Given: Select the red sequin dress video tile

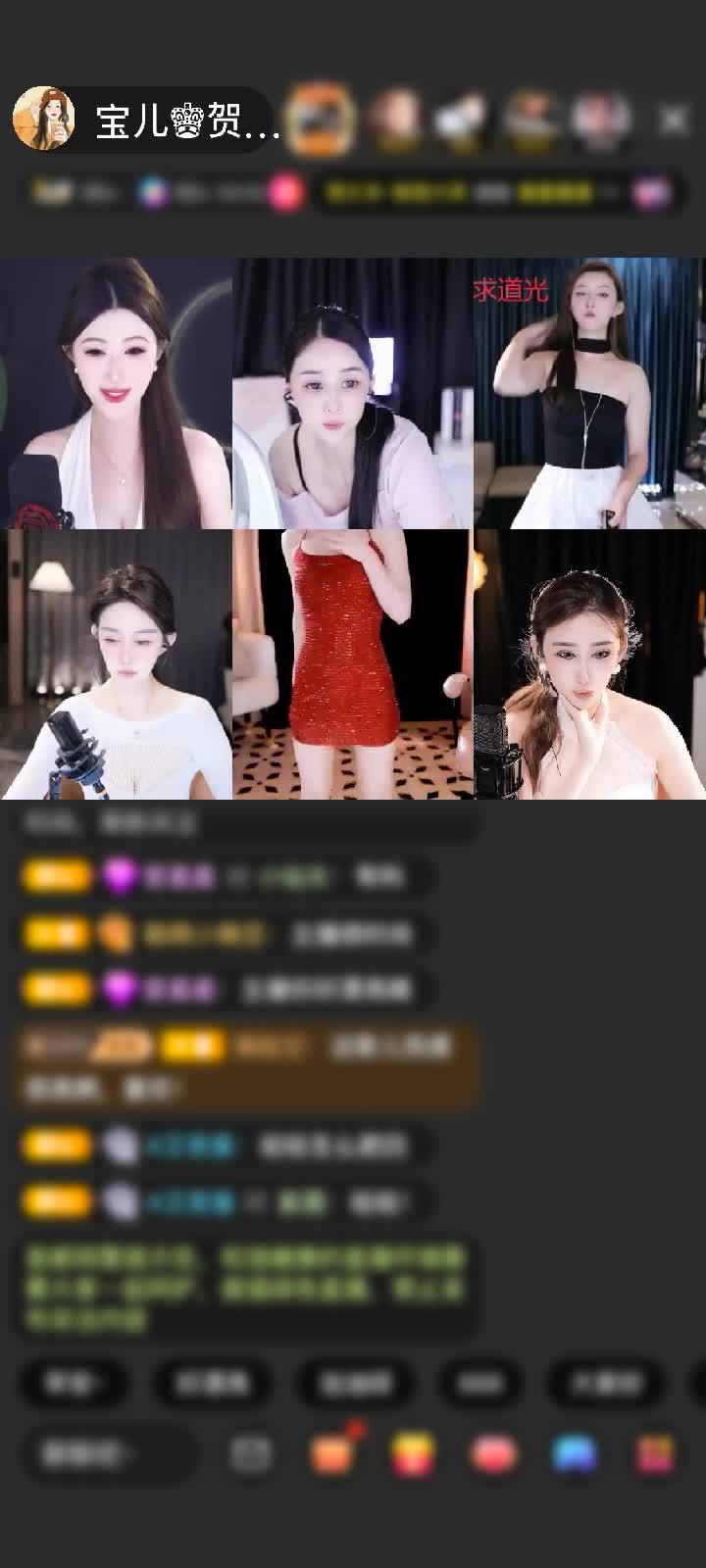Looking at the screenshot, I should [x=352, y=664].
